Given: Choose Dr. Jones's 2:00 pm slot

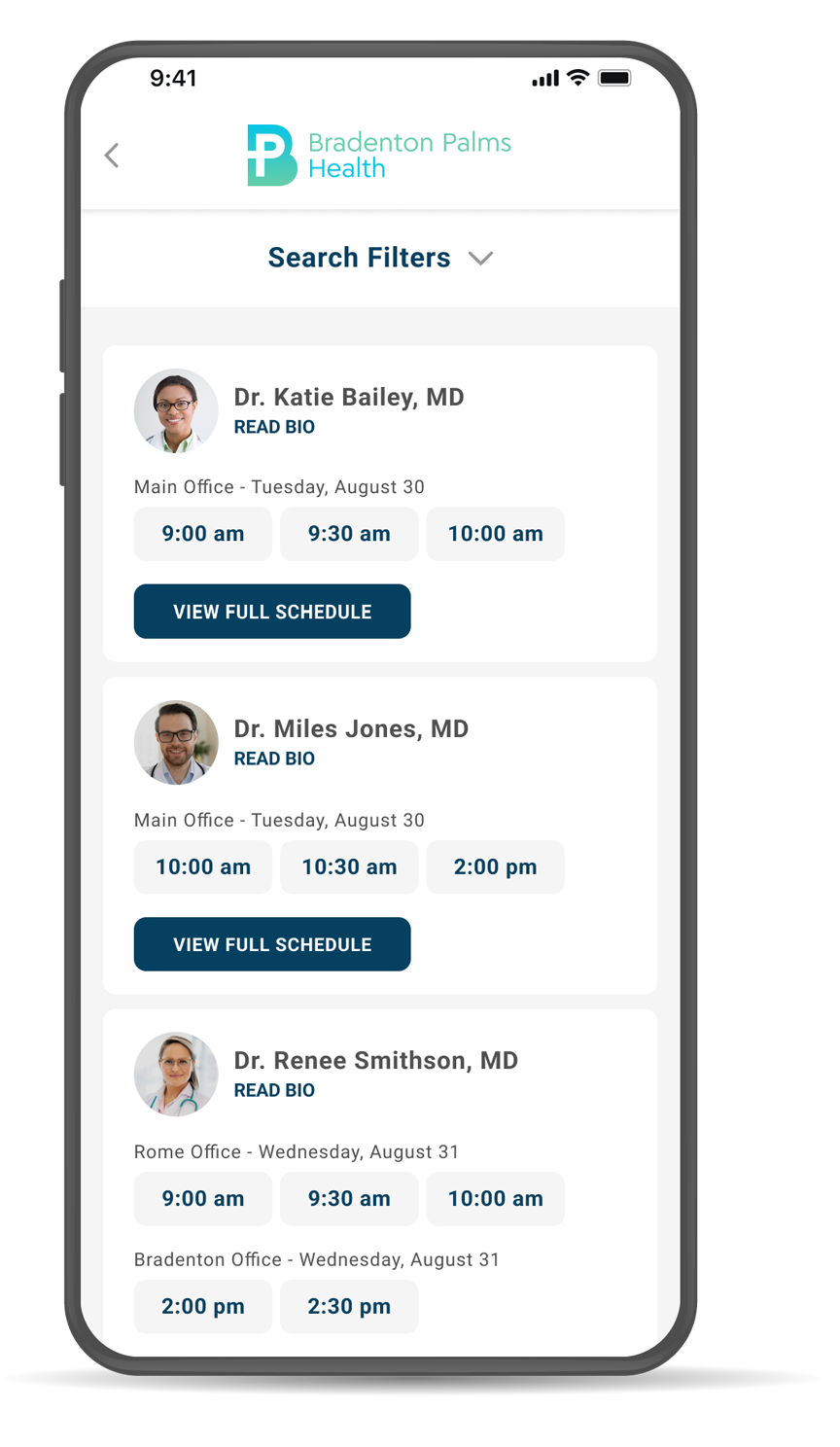Looking at the screenshot, I should [495, 866].
